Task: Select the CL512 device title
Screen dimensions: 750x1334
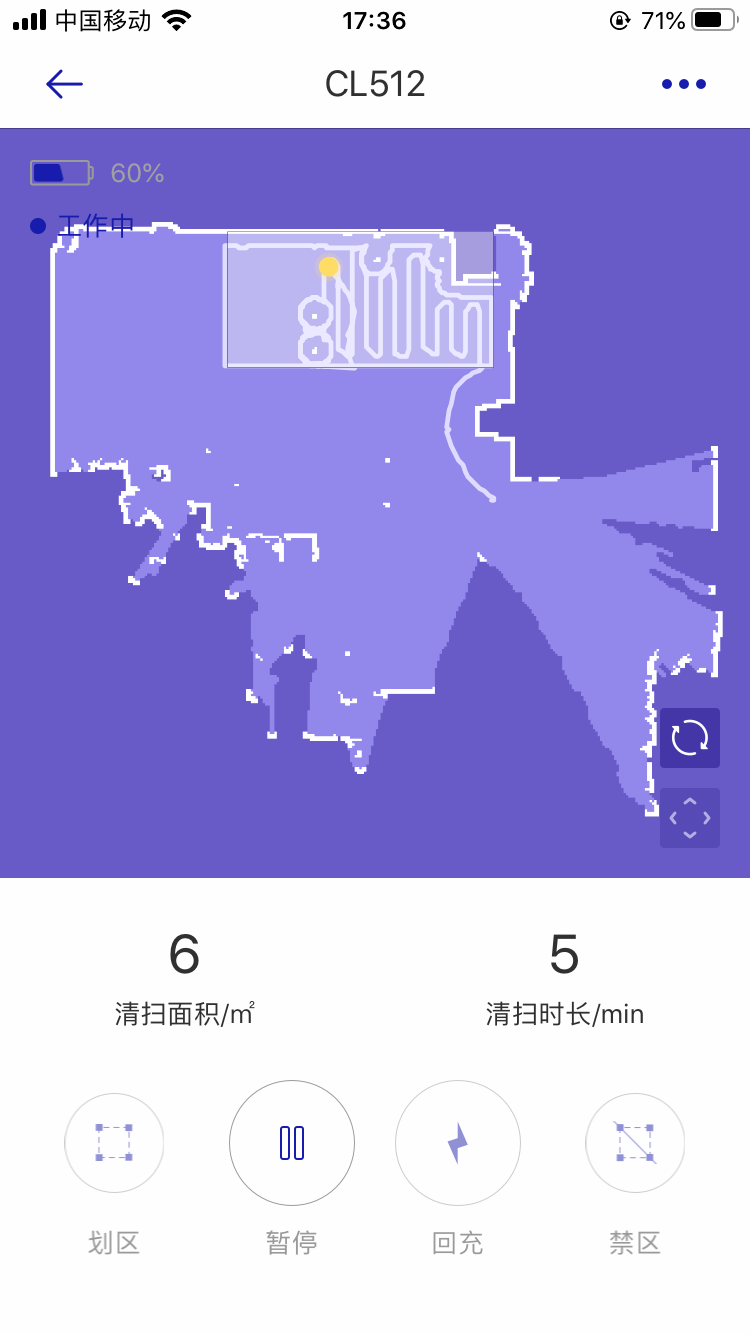Action: pos(375,84)
